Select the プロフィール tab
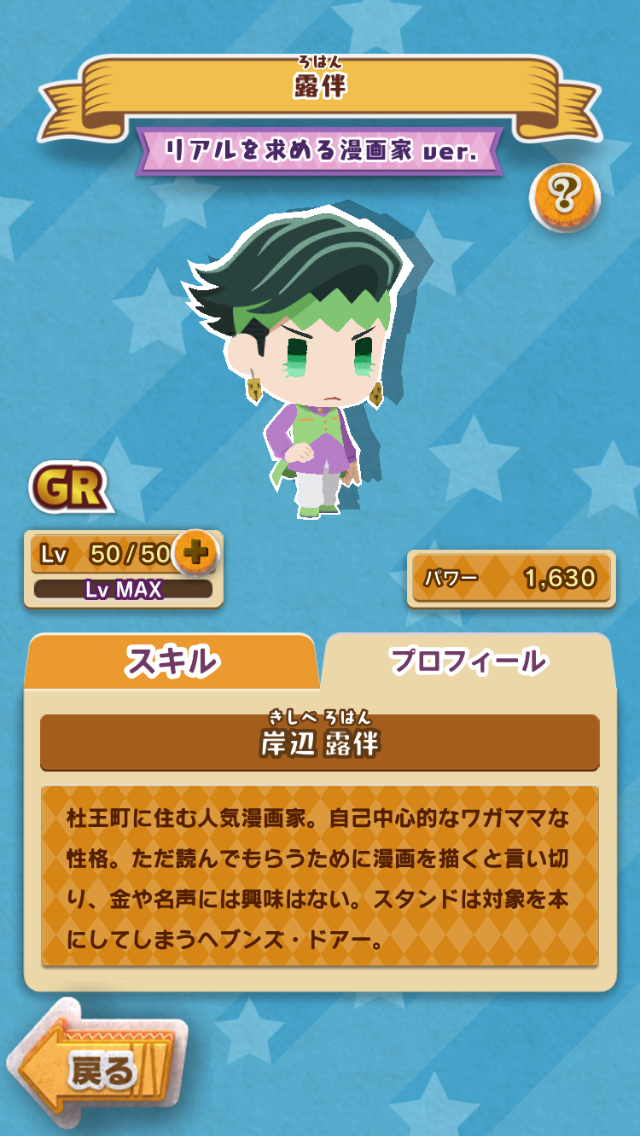Viewport: 640px width, 1136px height. 467,660
